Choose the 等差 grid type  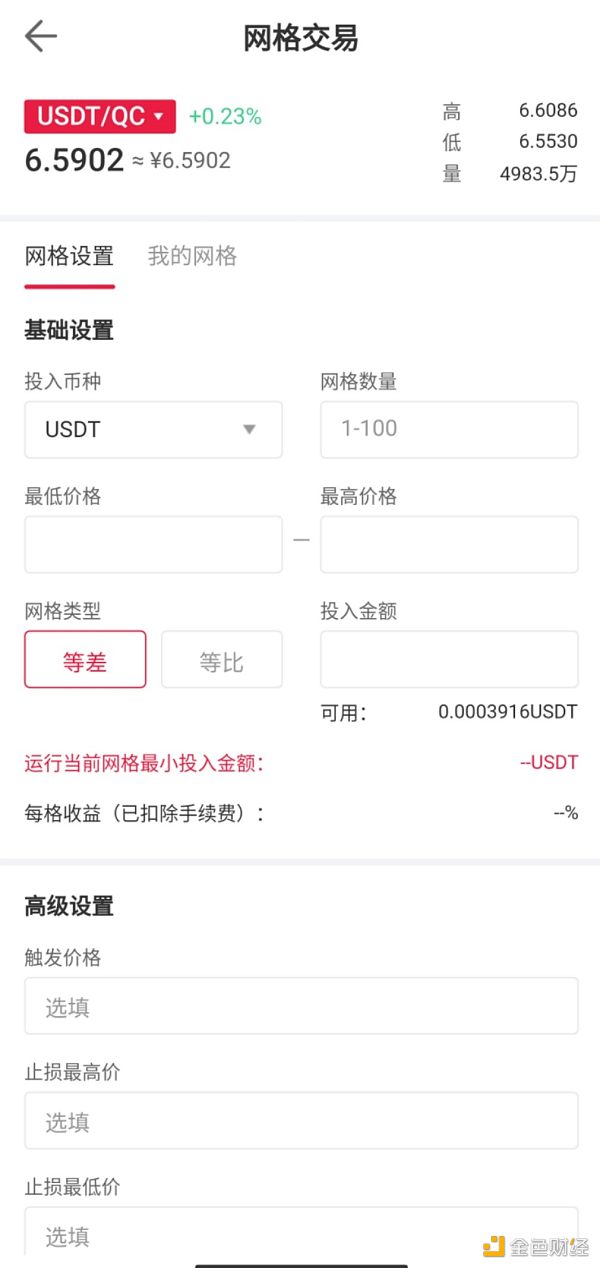(85, 660)
